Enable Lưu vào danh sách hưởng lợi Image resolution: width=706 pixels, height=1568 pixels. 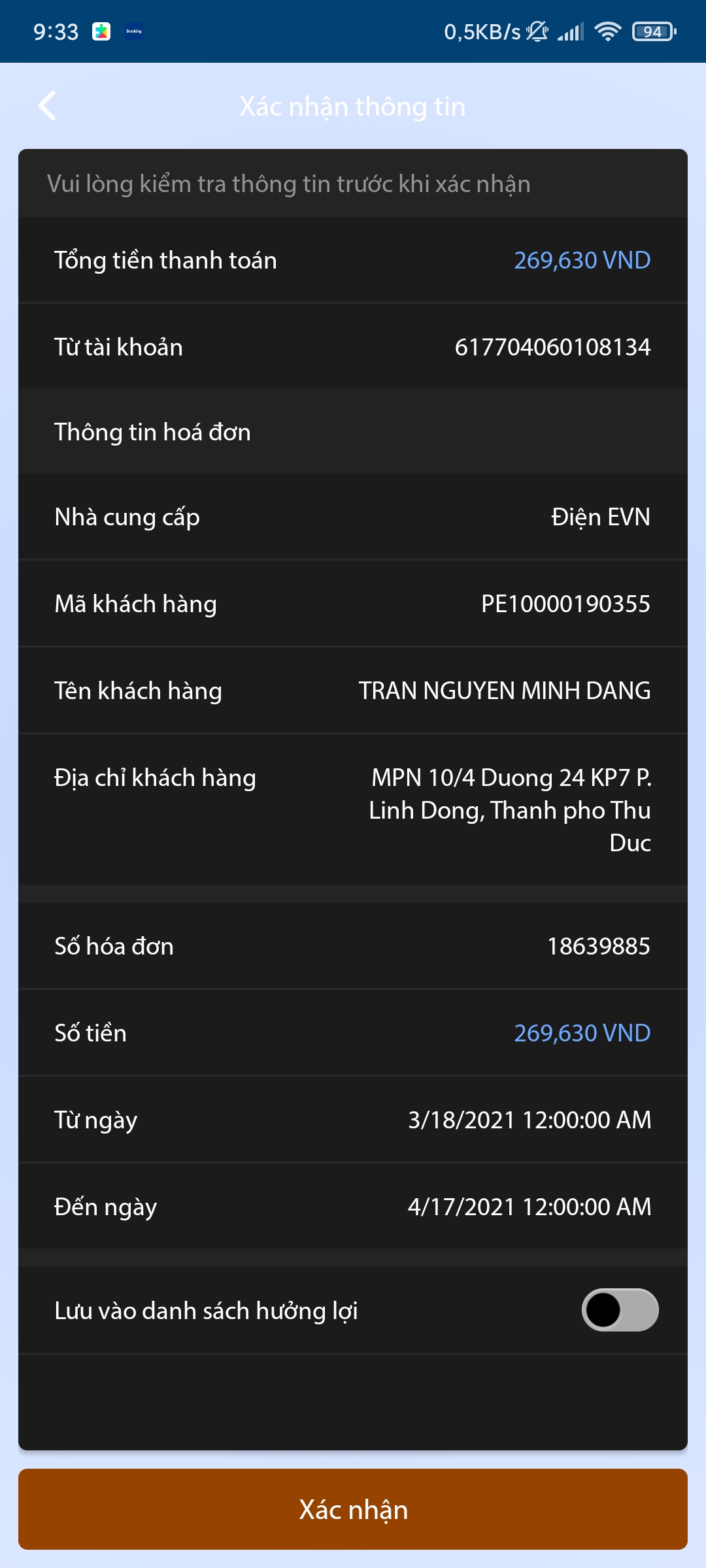click(x=619, y=1309)
